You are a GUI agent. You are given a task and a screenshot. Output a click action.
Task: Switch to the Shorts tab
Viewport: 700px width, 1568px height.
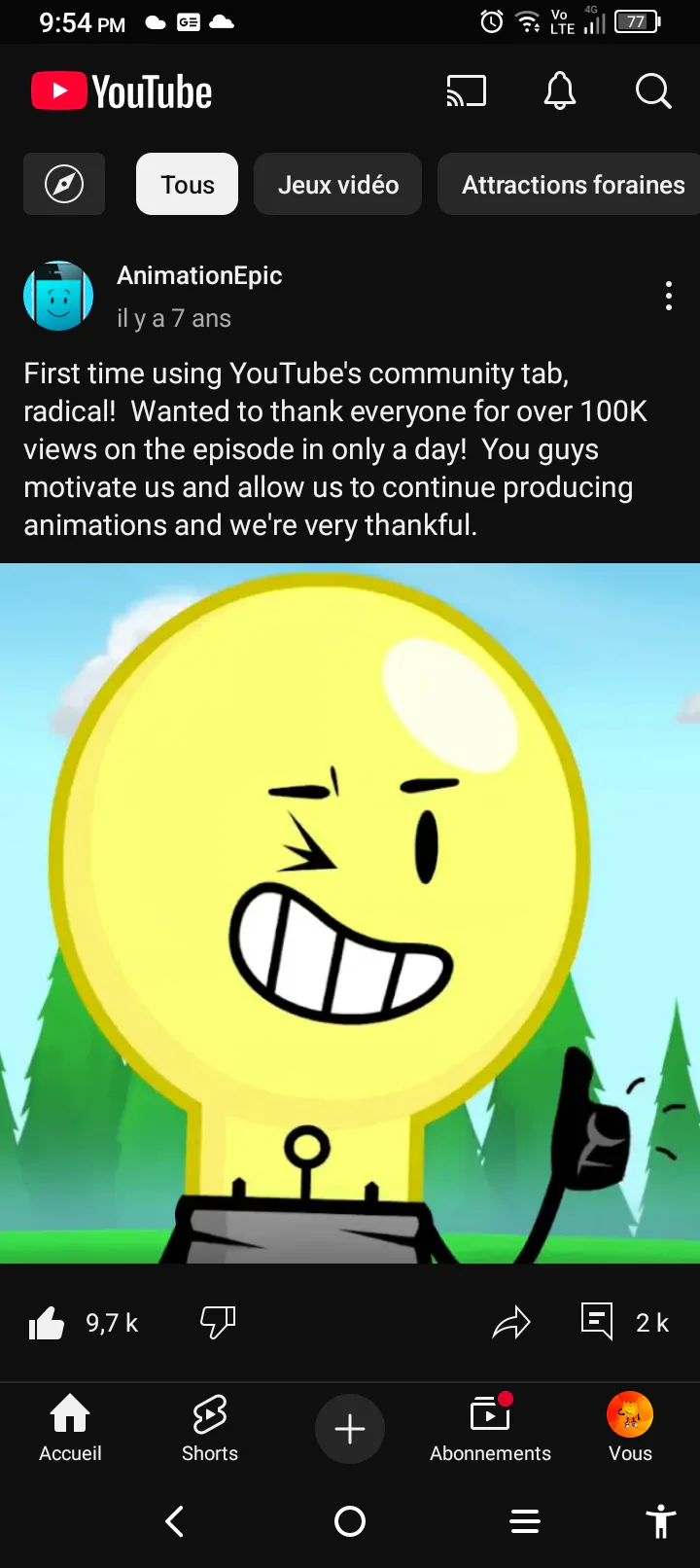(210, 1428)
